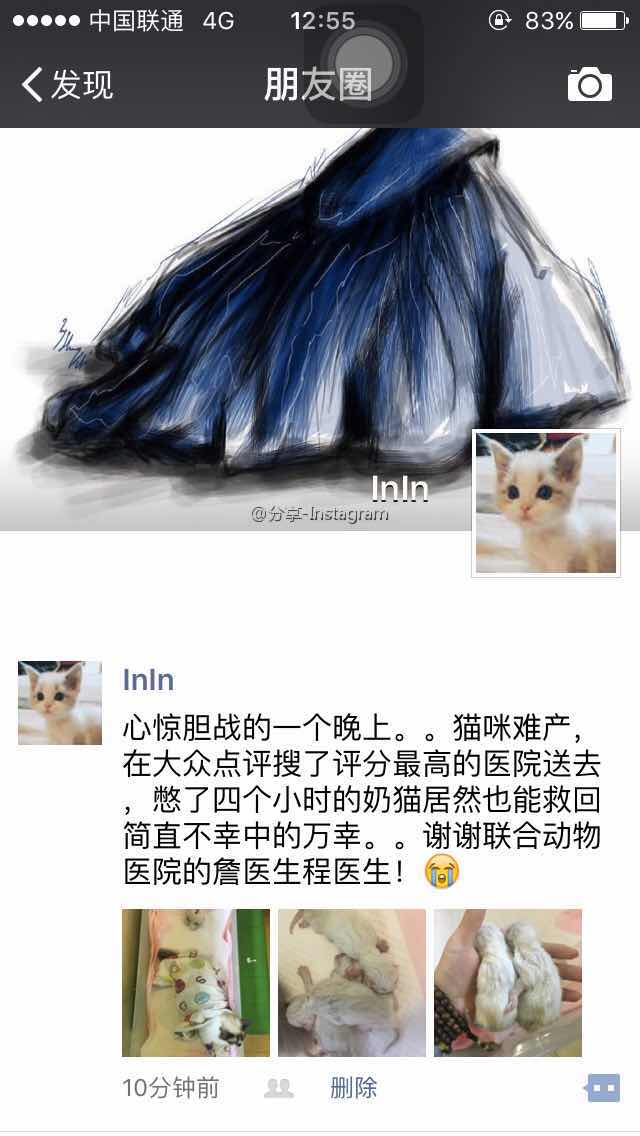640x1136 pixels.
Task: Open InIn's avatar beside the post
Action: point(60,703)
